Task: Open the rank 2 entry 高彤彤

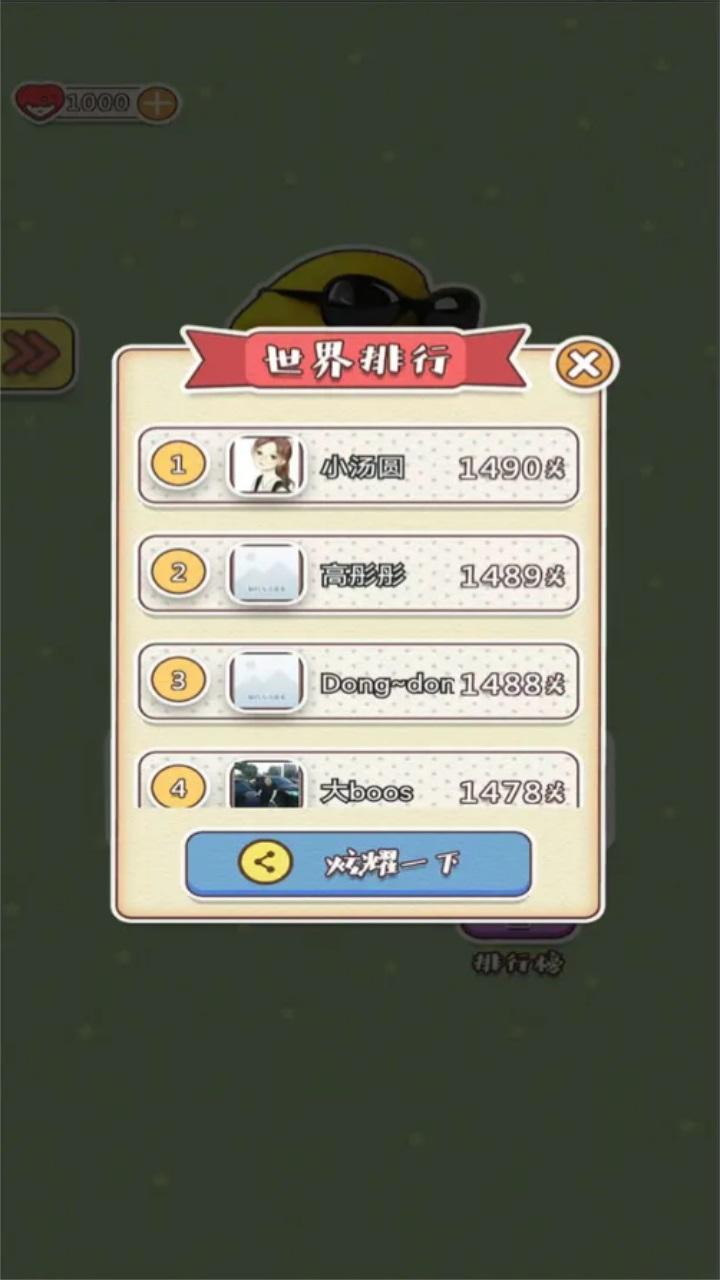Action: coord(358,574)
